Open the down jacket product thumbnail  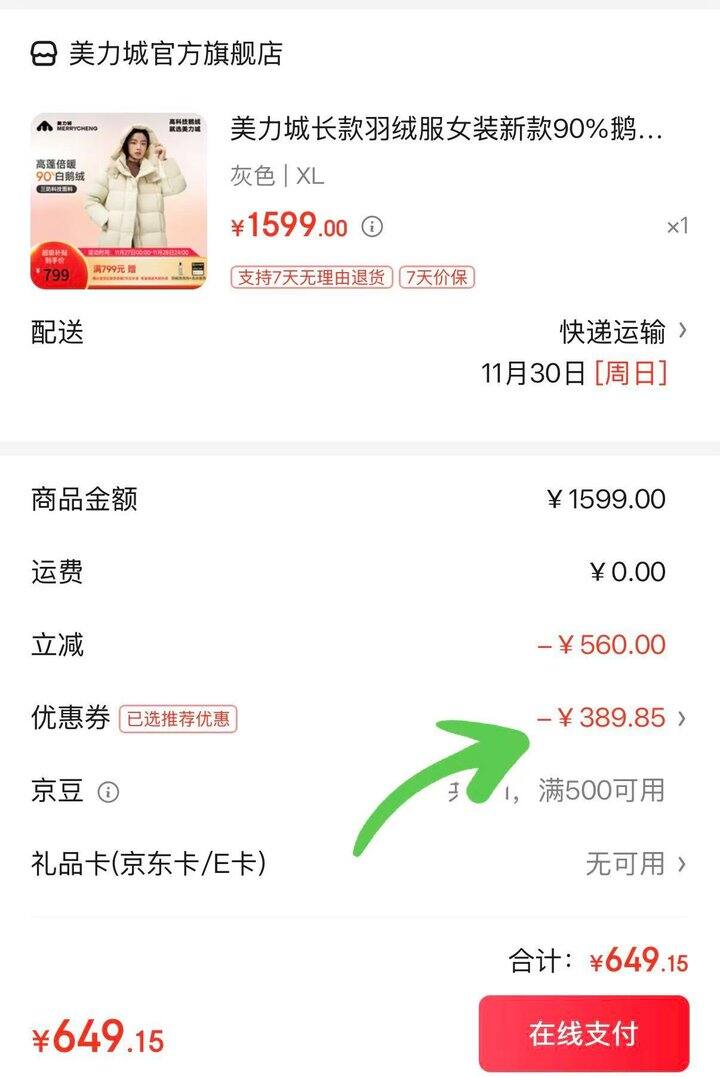(119, 201)
